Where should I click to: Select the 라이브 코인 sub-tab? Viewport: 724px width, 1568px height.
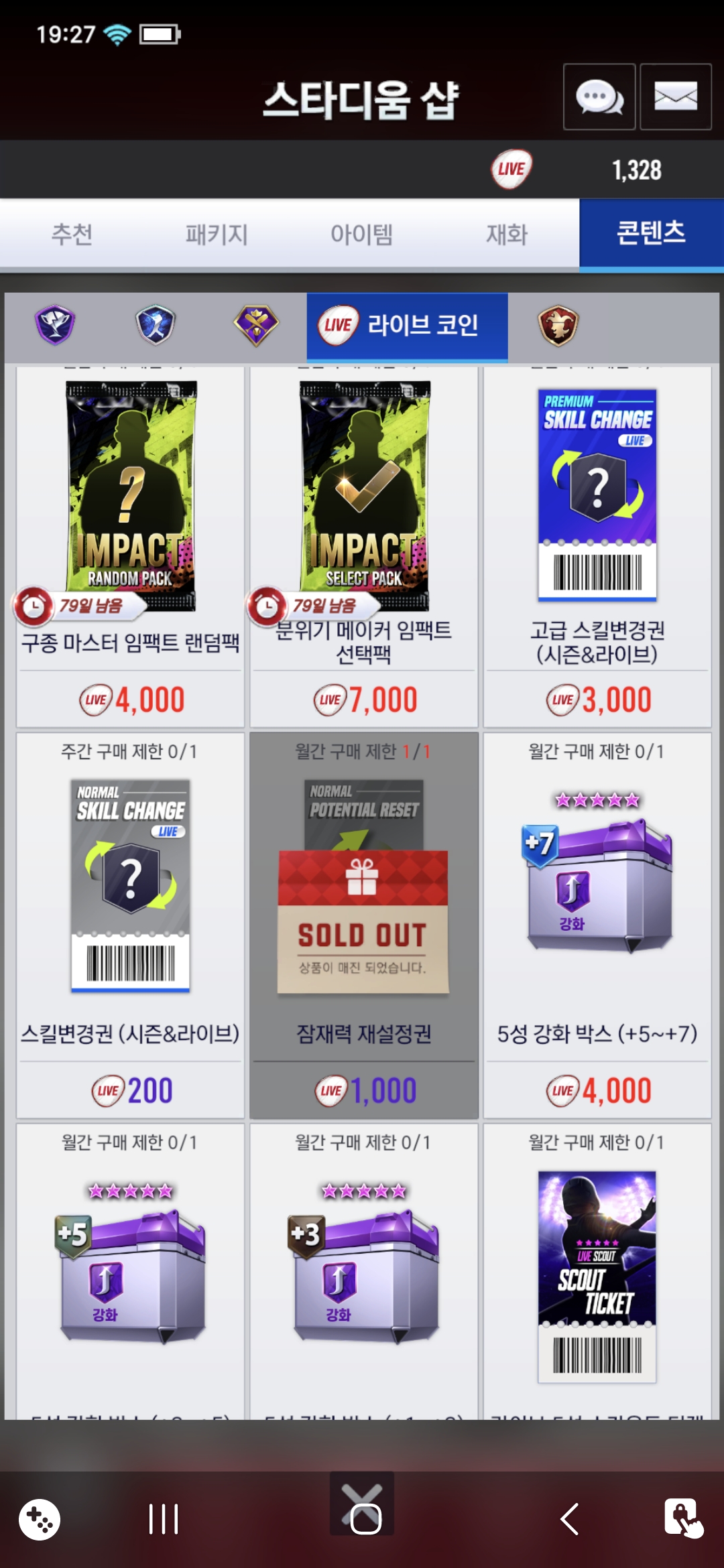[x=407, y=326]
